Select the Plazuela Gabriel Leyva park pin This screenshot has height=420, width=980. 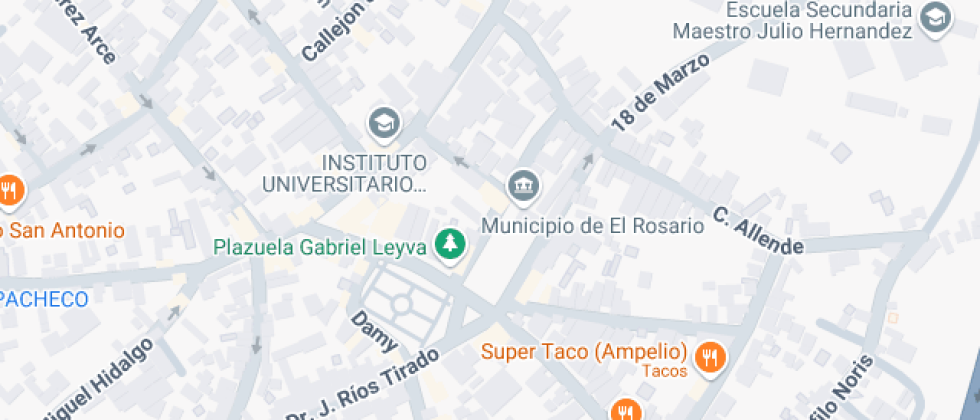pos(451,243)
